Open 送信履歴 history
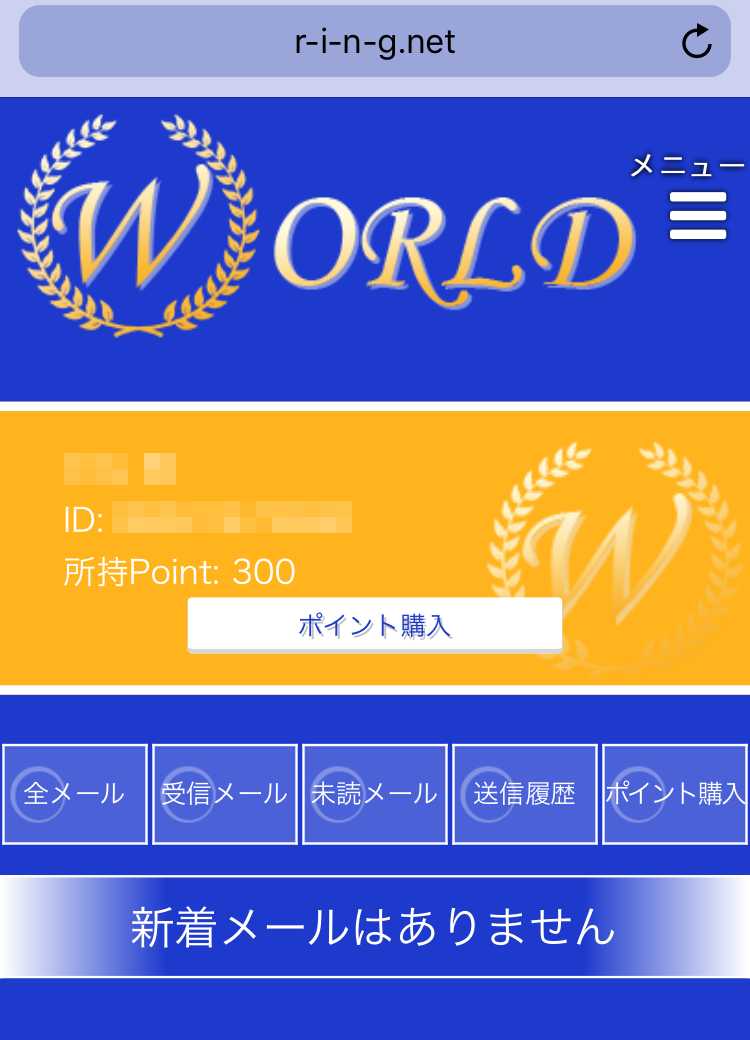 point(525,794)
